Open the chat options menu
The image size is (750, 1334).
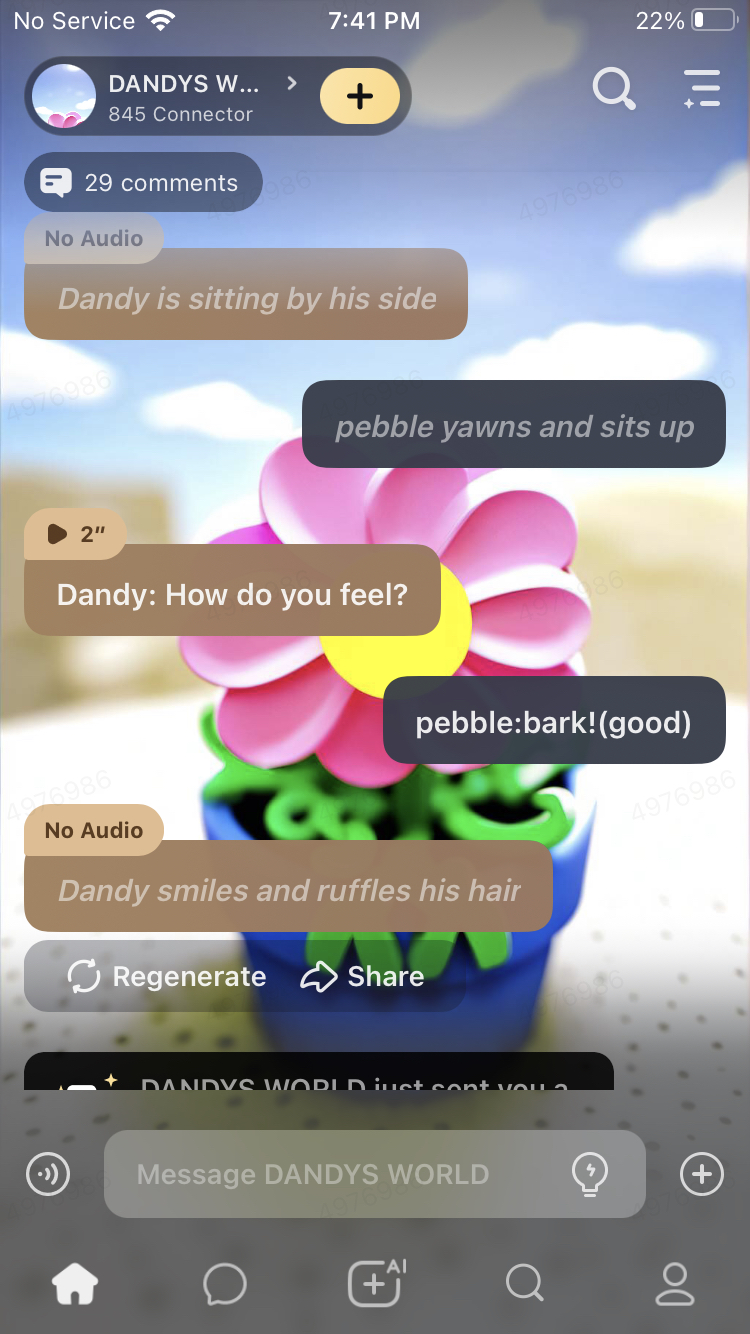pos(702,89)
